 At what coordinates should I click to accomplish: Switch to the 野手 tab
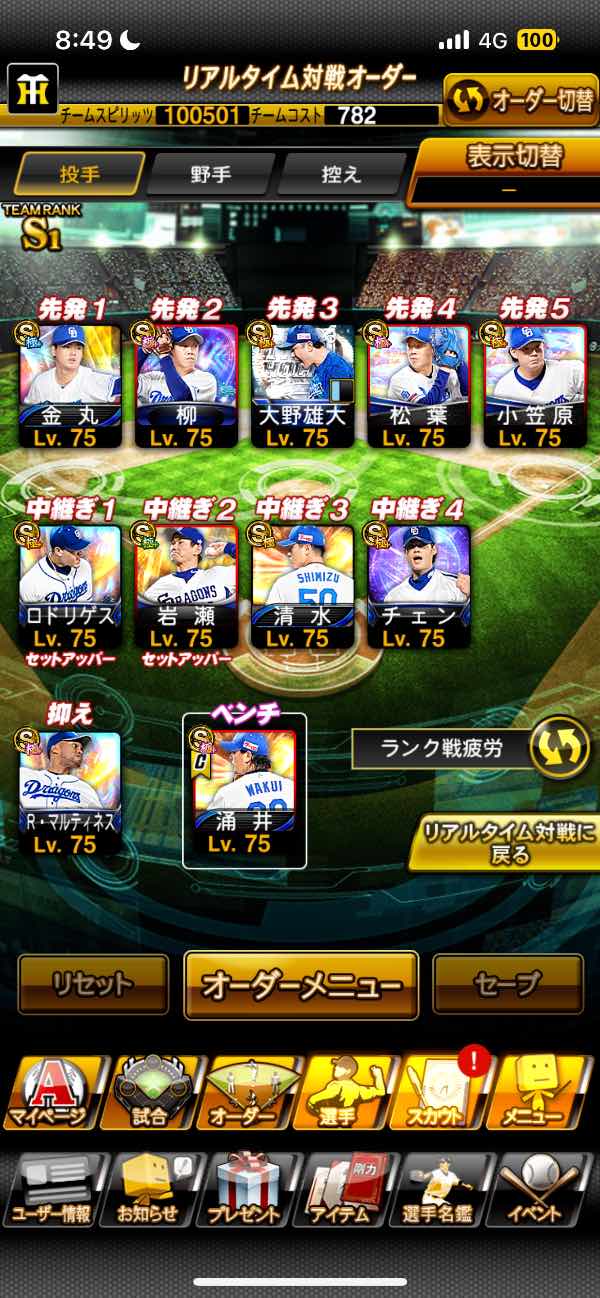[x=211, y=174]
